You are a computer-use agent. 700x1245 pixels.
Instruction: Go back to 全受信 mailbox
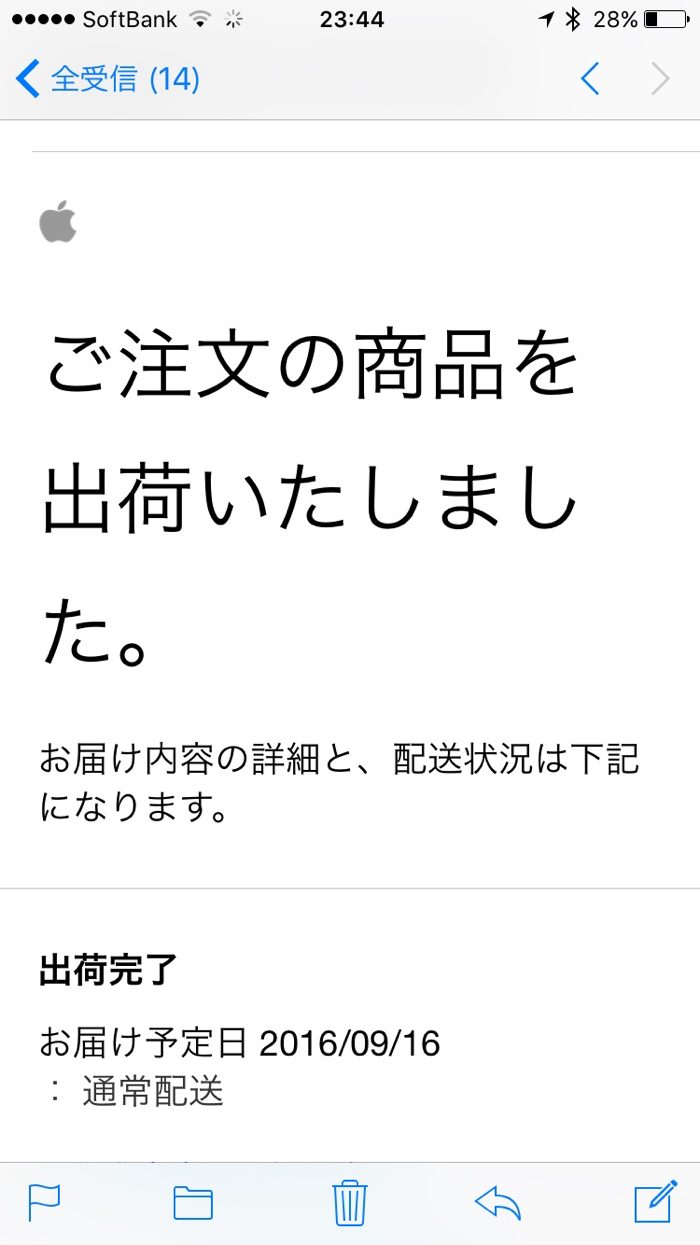click(108, 78)
